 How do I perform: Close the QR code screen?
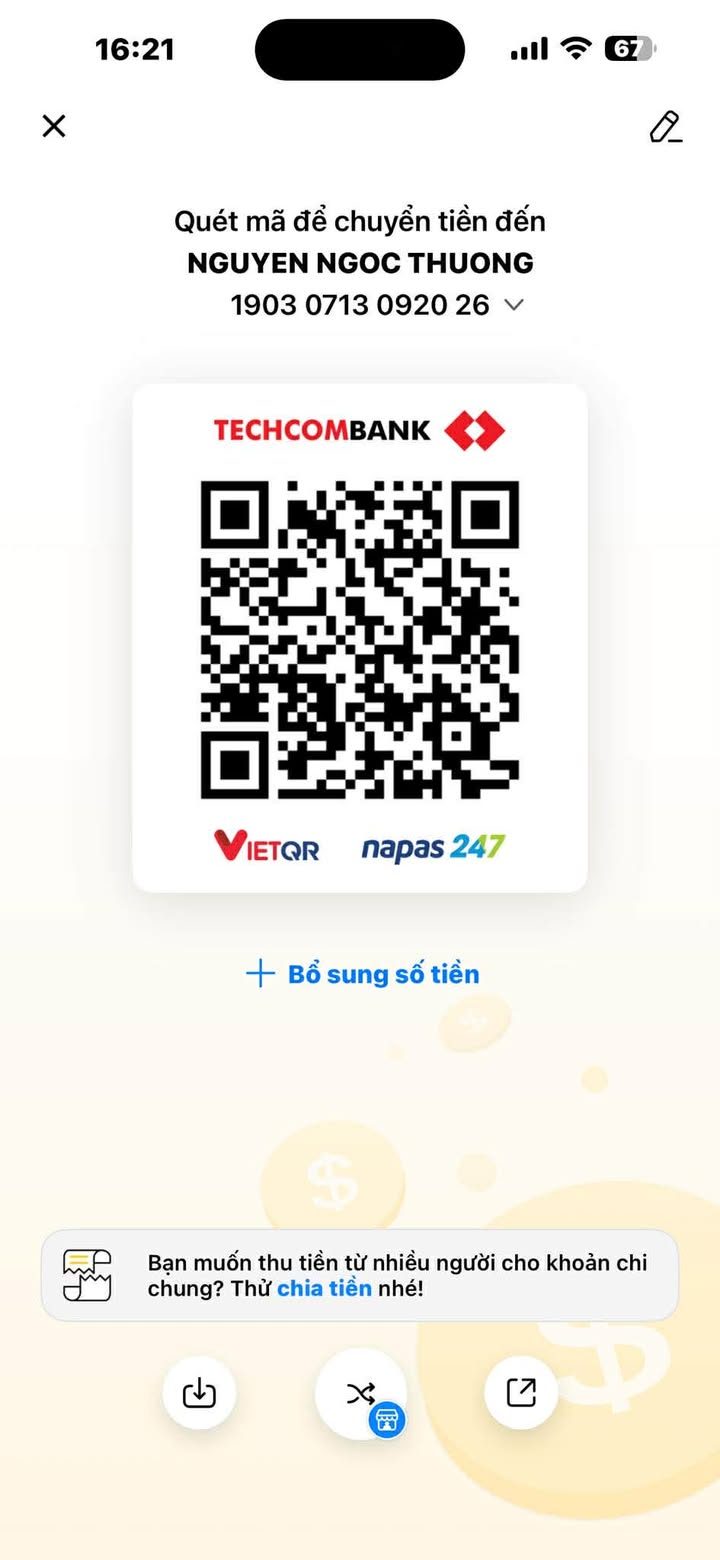pyautogui.click(x=54, y=126)
